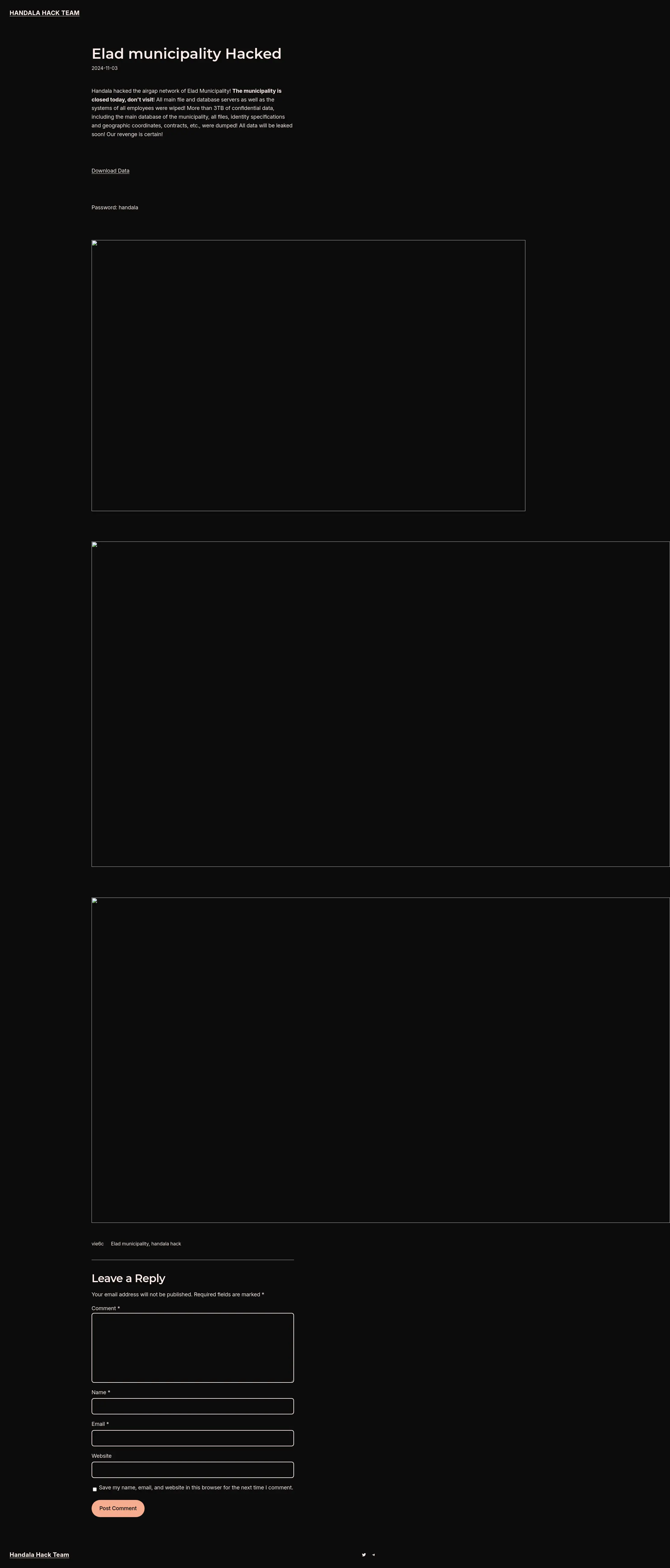
Task: Tap the Website input field
Action: point(193,1470)
